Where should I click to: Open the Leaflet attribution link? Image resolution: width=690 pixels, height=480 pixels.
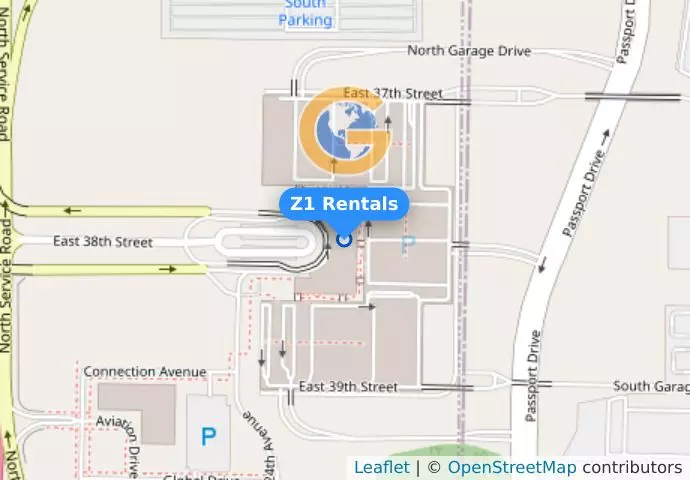[x=381, y=467]
